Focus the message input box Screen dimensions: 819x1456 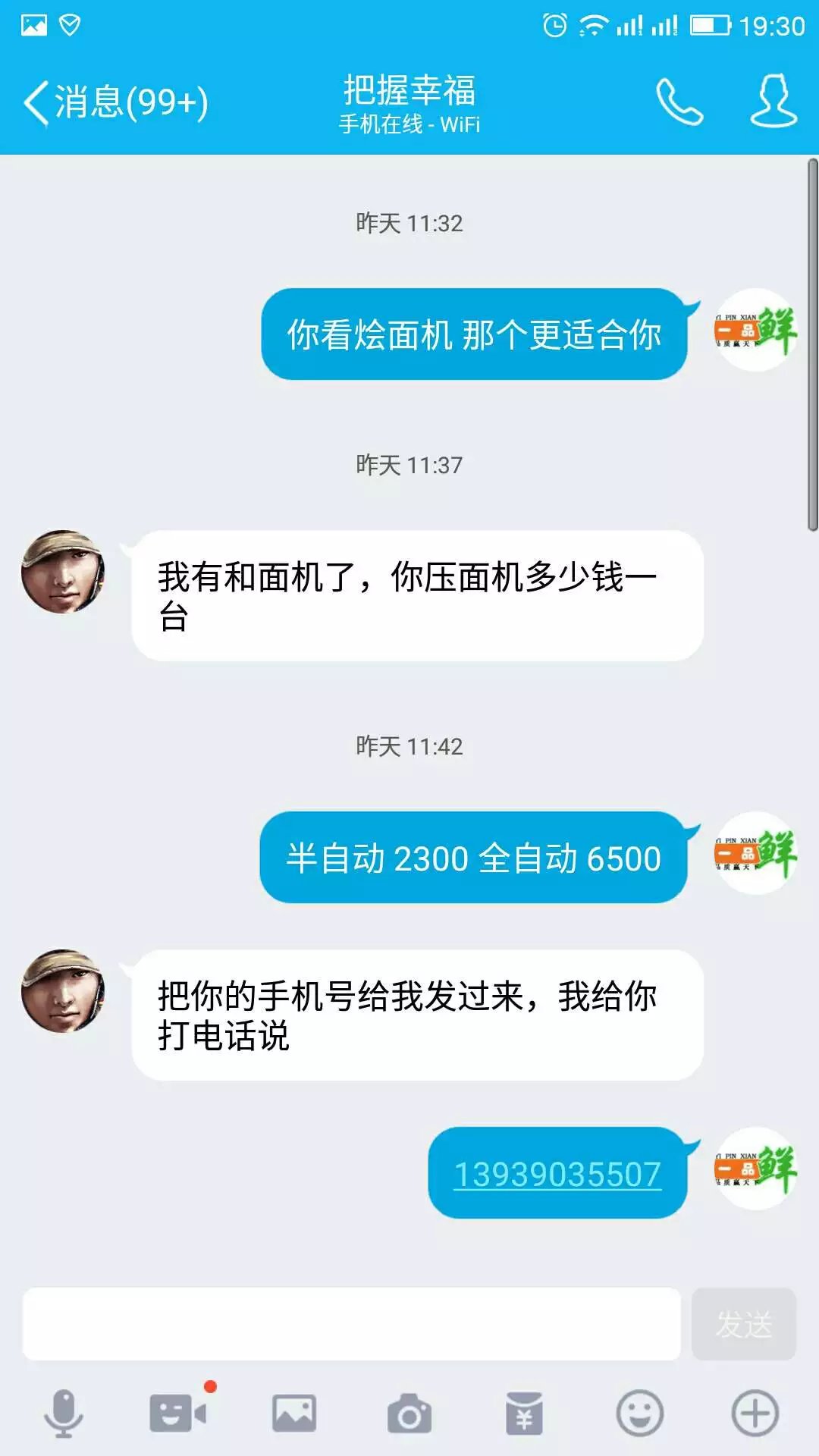[x=351, y=1324]
